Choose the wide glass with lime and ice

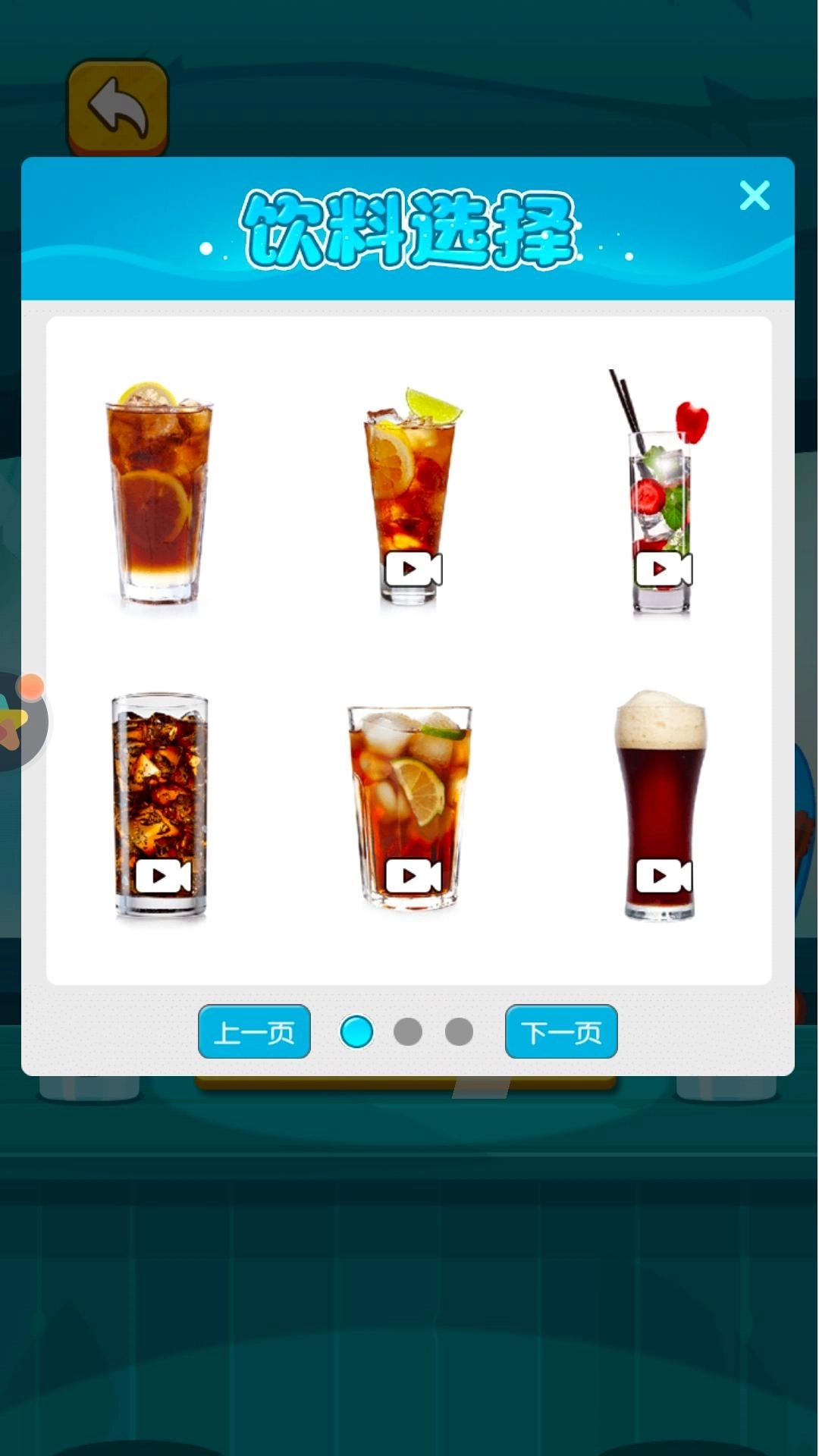click(x=409, y=805)
